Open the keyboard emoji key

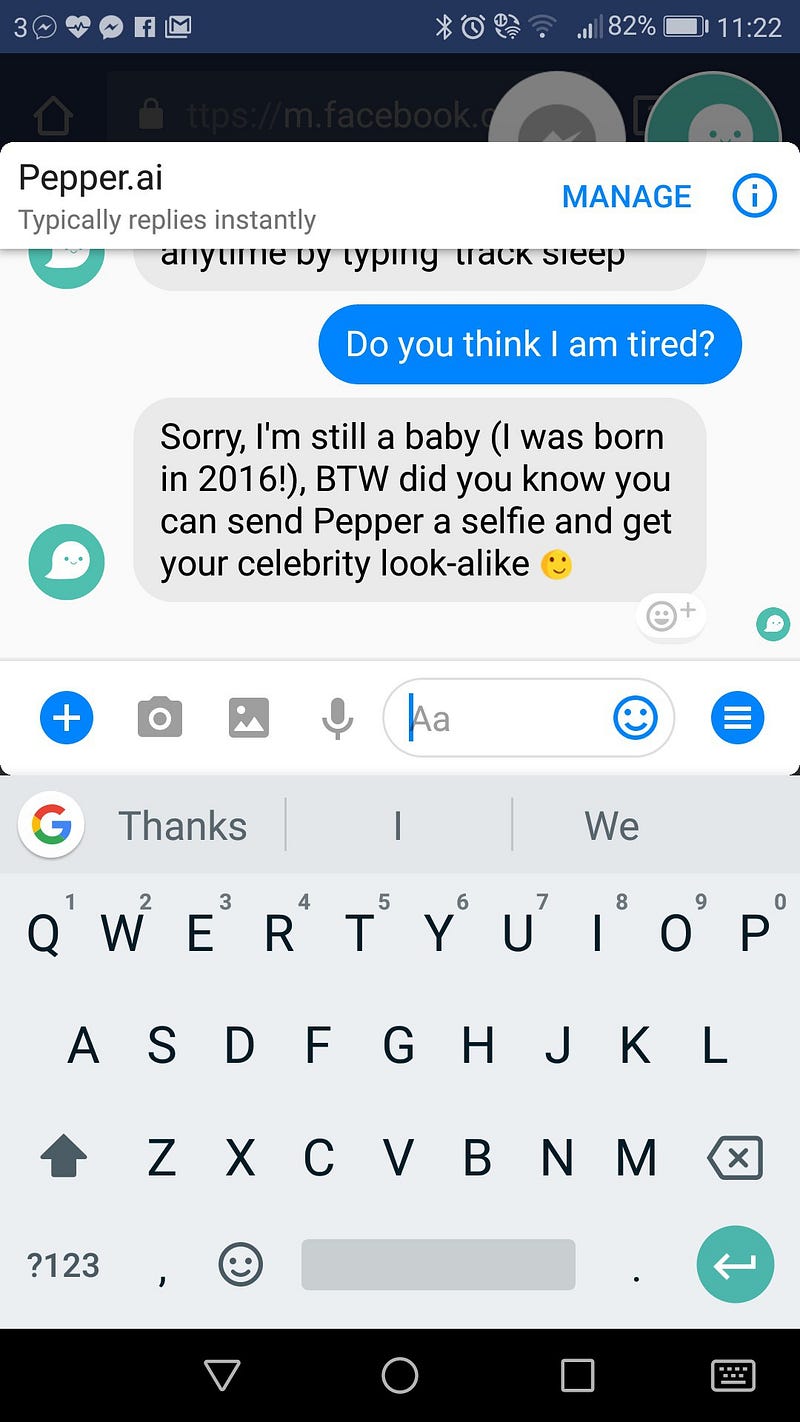tap(240, 1265)
